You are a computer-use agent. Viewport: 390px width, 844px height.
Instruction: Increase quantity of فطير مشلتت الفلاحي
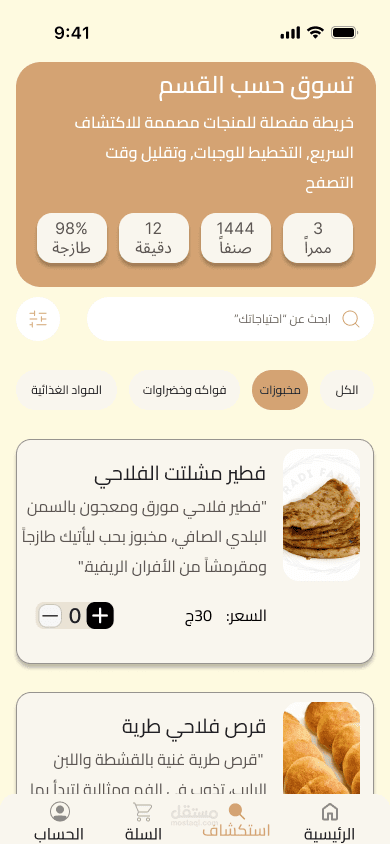point(100,616)
